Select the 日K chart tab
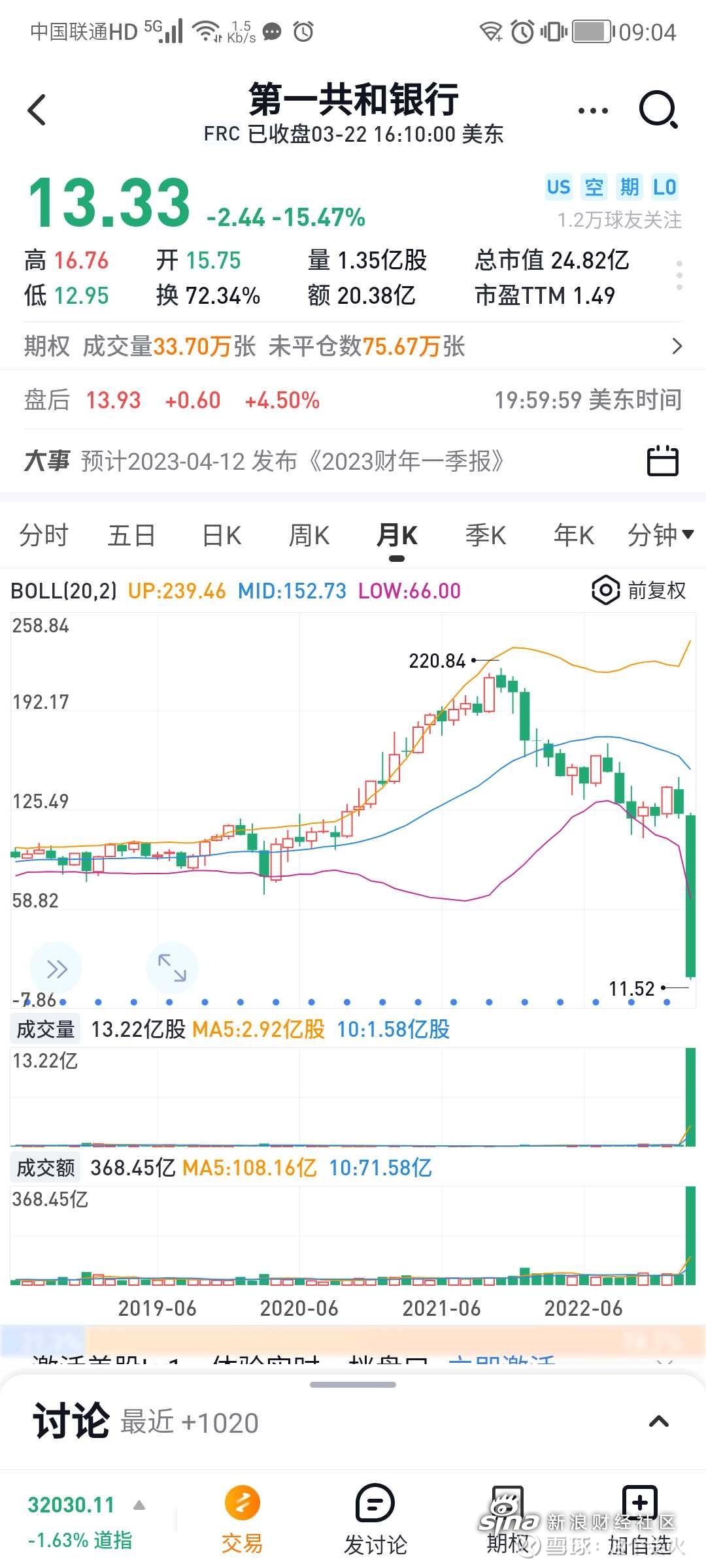Image resolution: width=706 pixels, height=1568 pixels. pyautogui.click(x=222, y=535)
